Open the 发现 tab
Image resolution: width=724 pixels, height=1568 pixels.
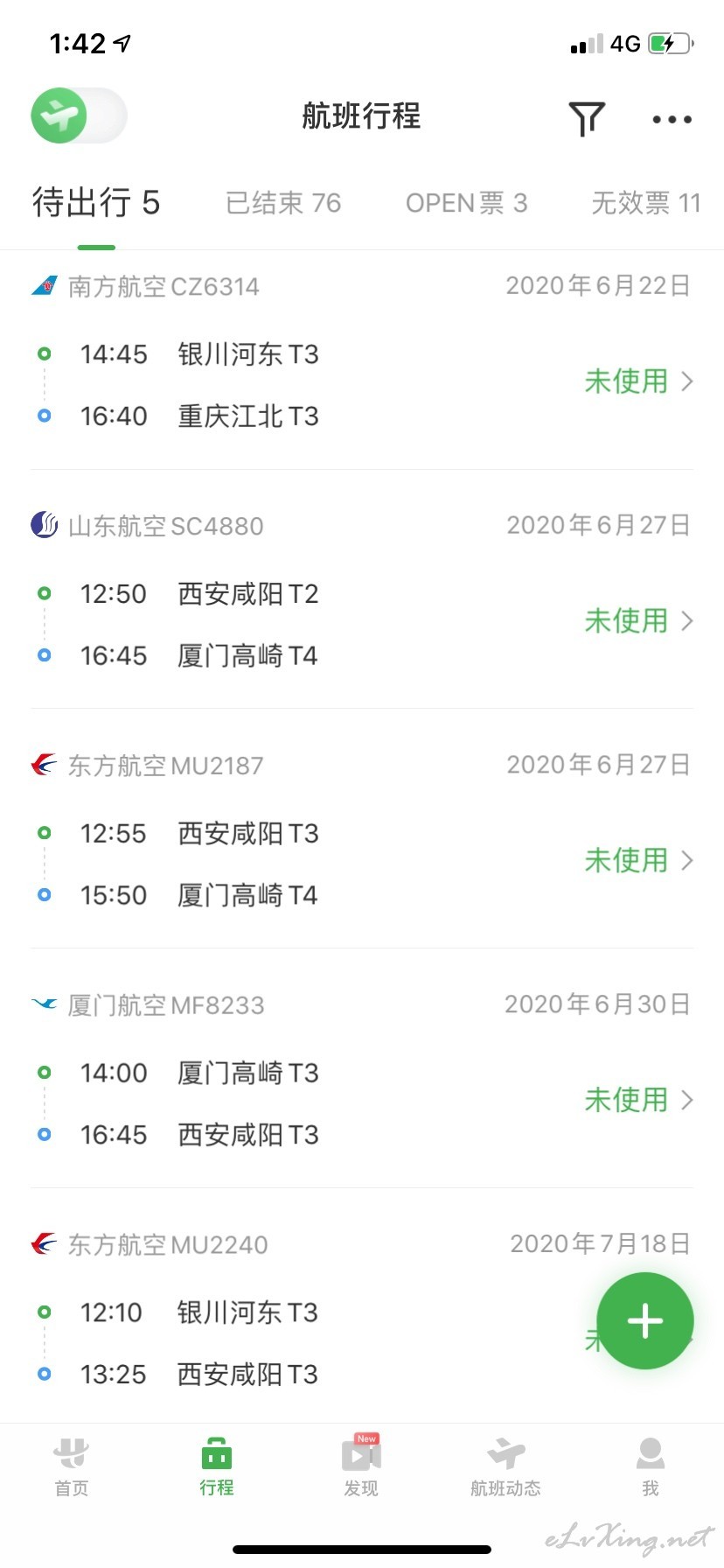pyautogui.click(x=361, y=1467)
